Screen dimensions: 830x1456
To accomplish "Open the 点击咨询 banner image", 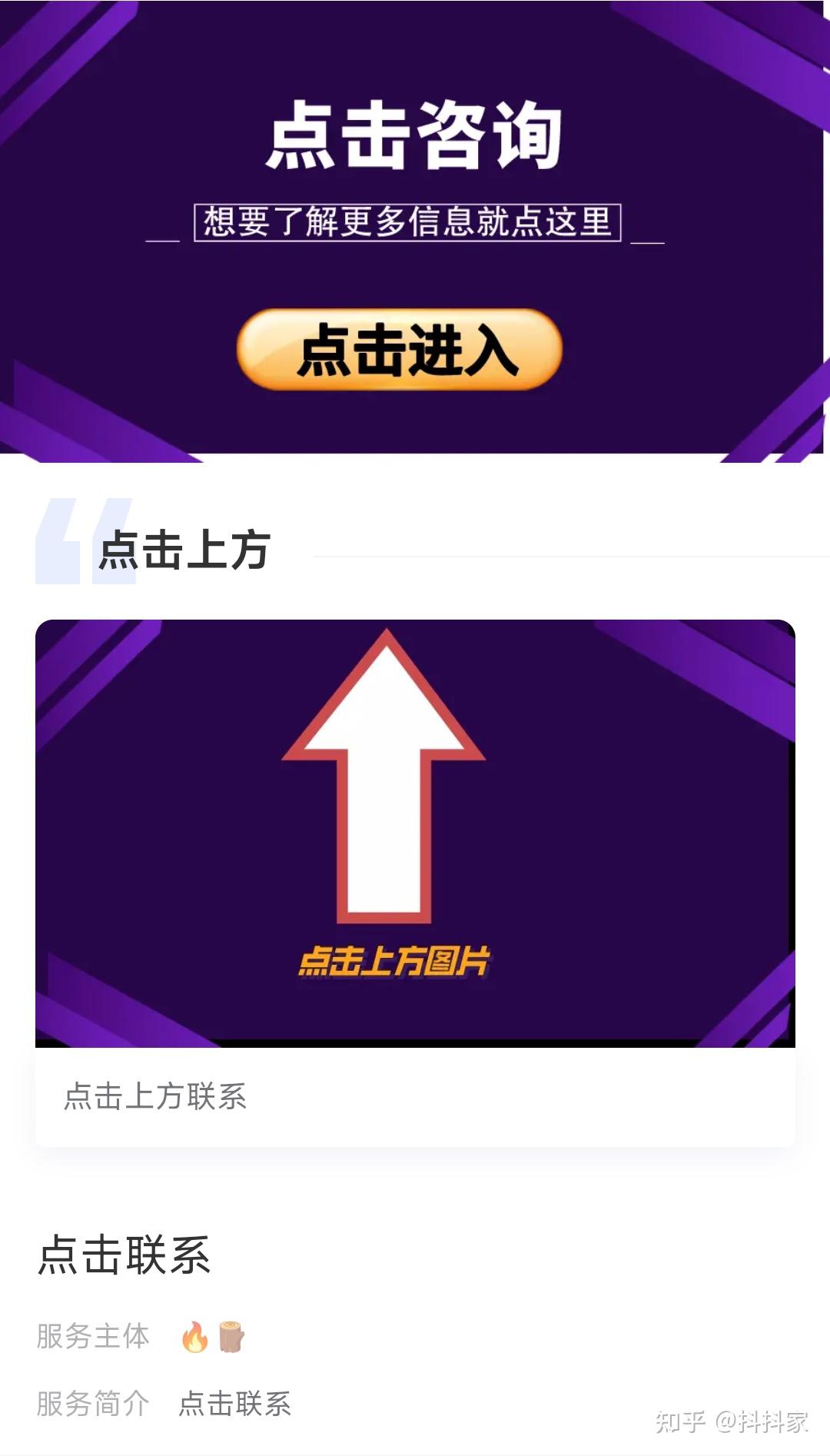I will pyautogui.click(x=413, y=231).
